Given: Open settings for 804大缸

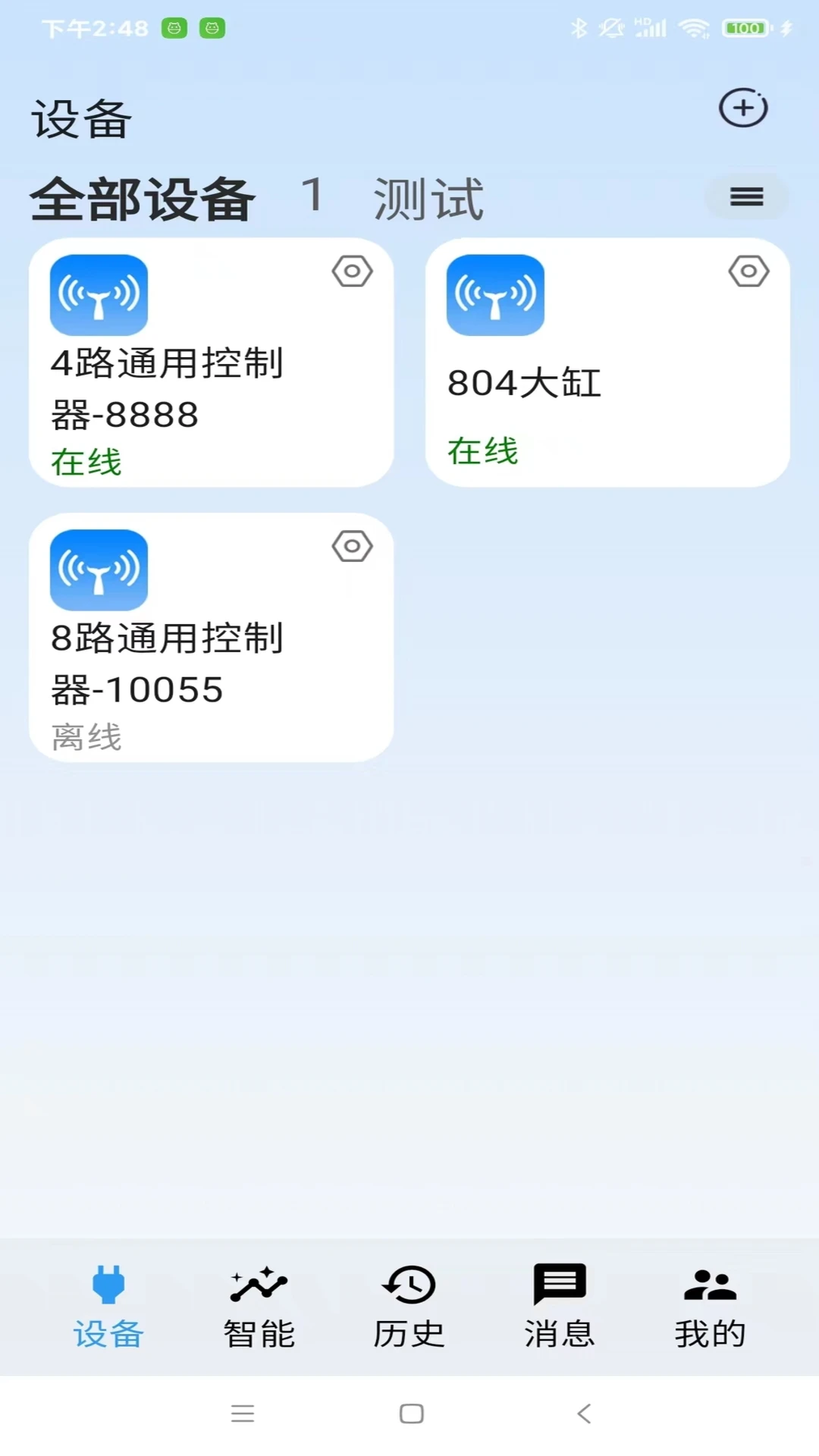Looking at the screenshot, I should coord(749,271).
